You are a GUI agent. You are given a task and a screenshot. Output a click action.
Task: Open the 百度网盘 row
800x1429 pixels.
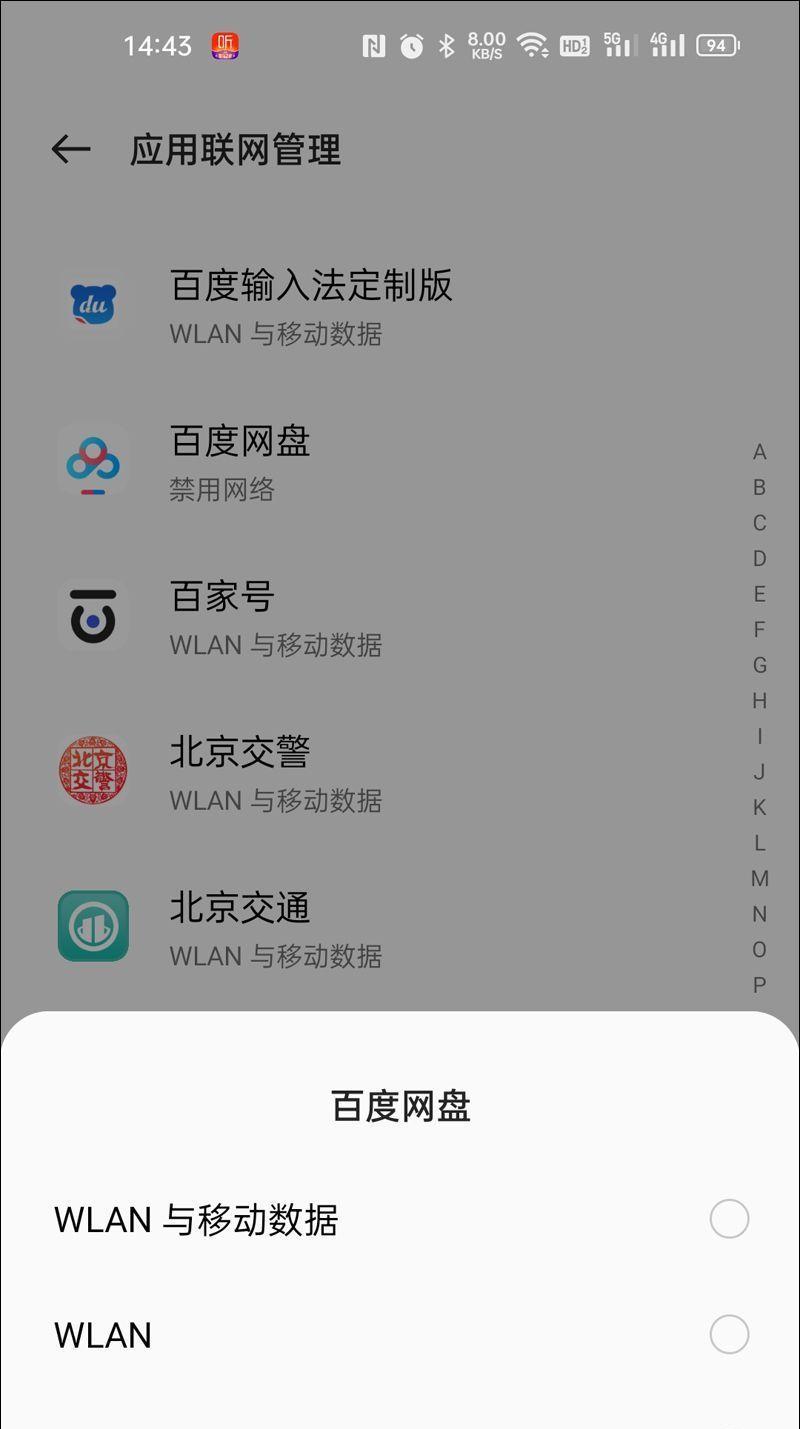click(x=400, y=462)
